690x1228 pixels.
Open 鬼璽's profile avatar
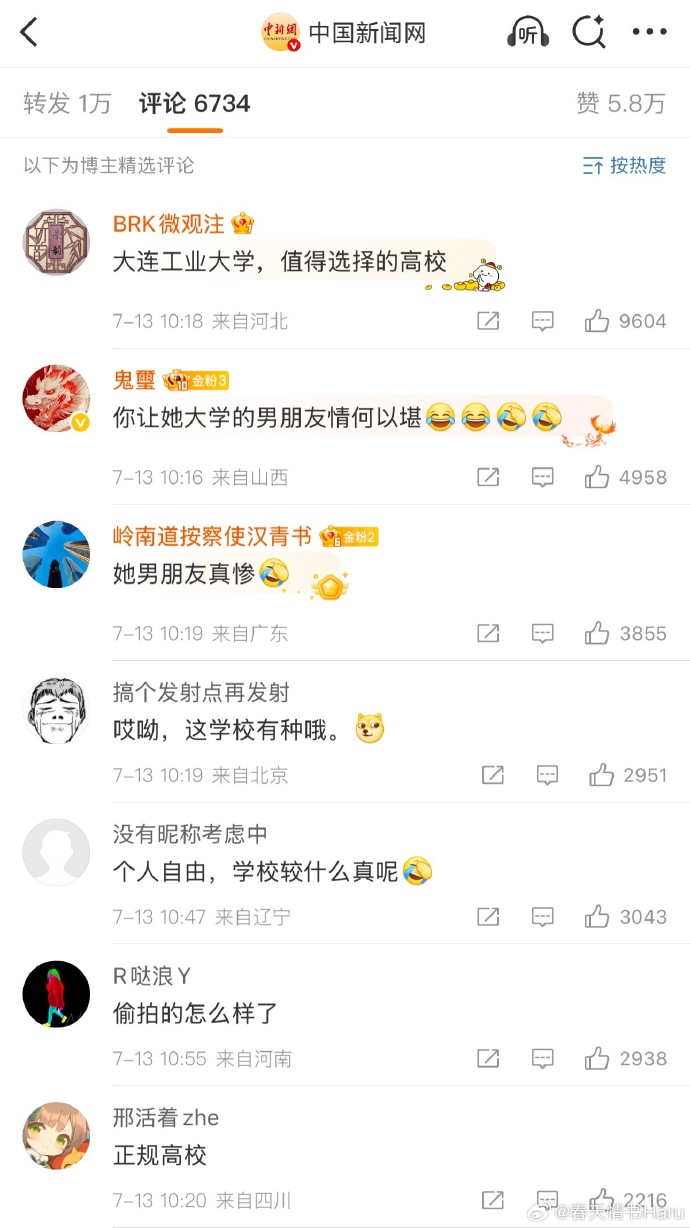(56, 398)
